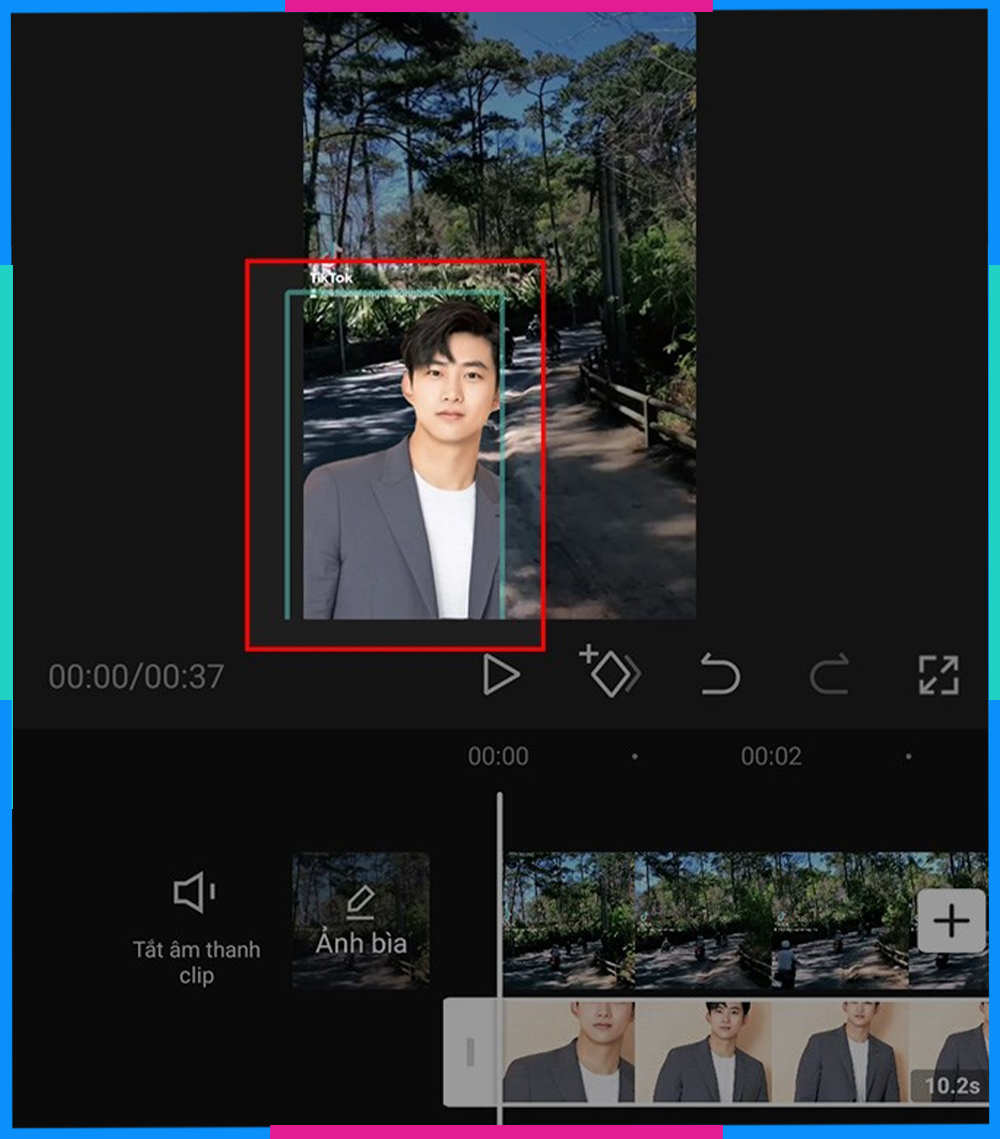1000x1139 pixels.
Task: Open the Ảnh bìa cover editor
Action: [x=360, y=922]
